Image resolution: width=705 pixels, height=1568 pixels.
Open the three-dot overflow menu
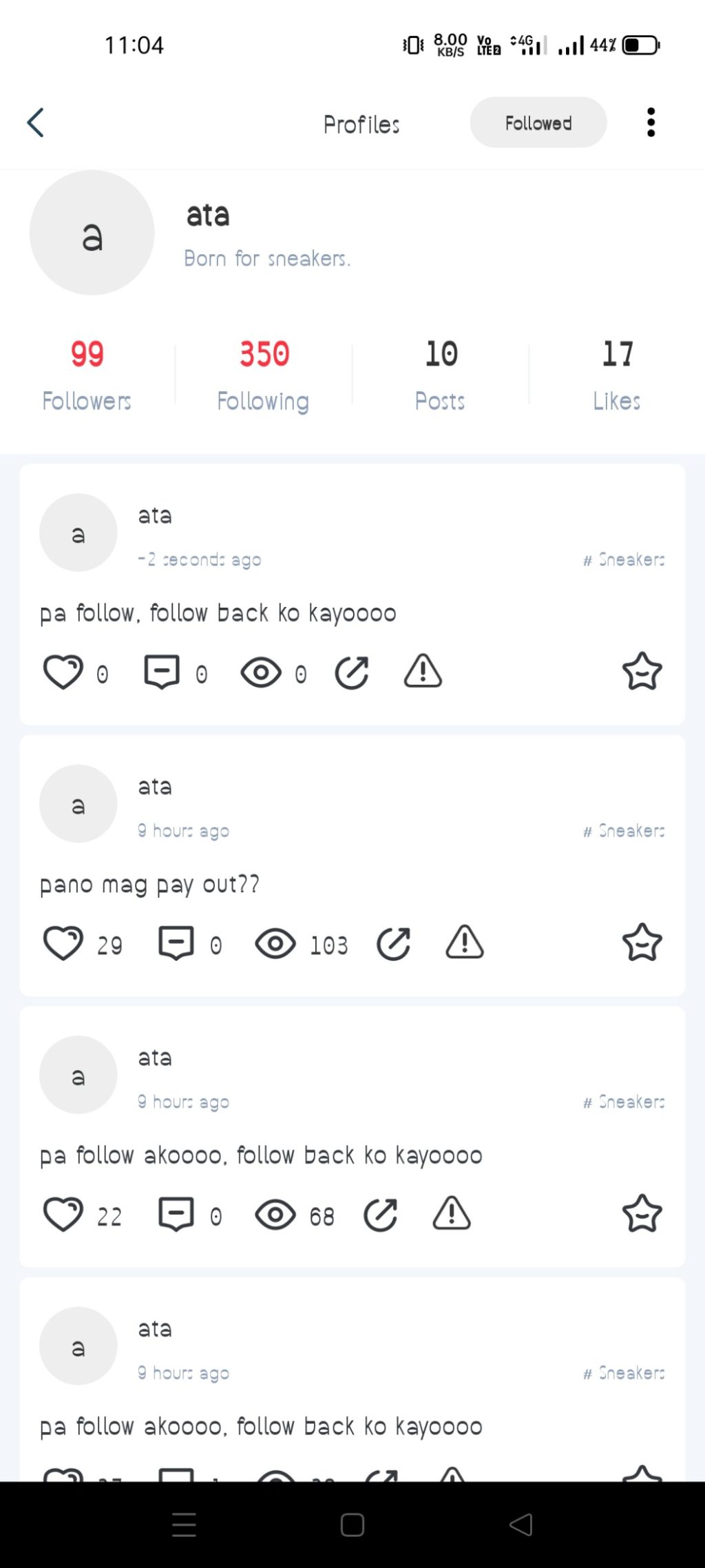pos(651,123)
